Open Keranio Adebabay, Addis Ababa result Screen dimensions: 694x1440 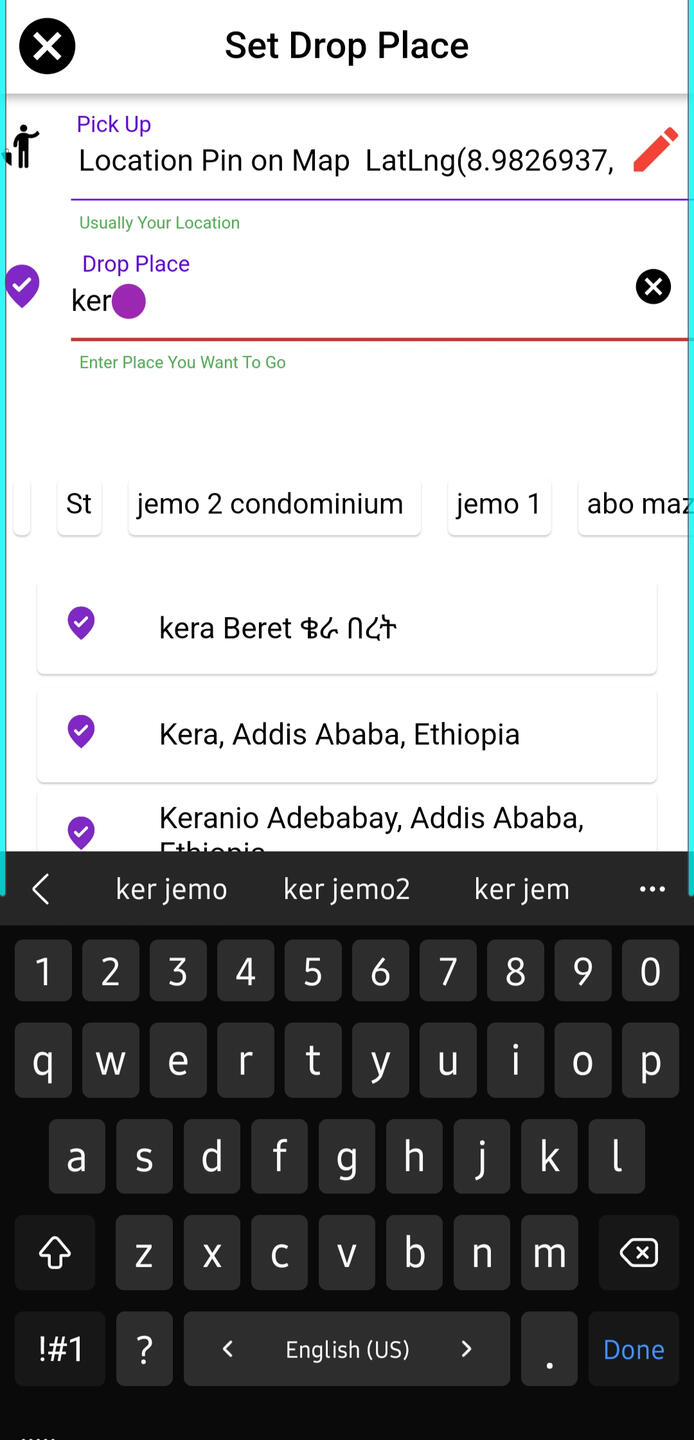click(x=347, y=824)
